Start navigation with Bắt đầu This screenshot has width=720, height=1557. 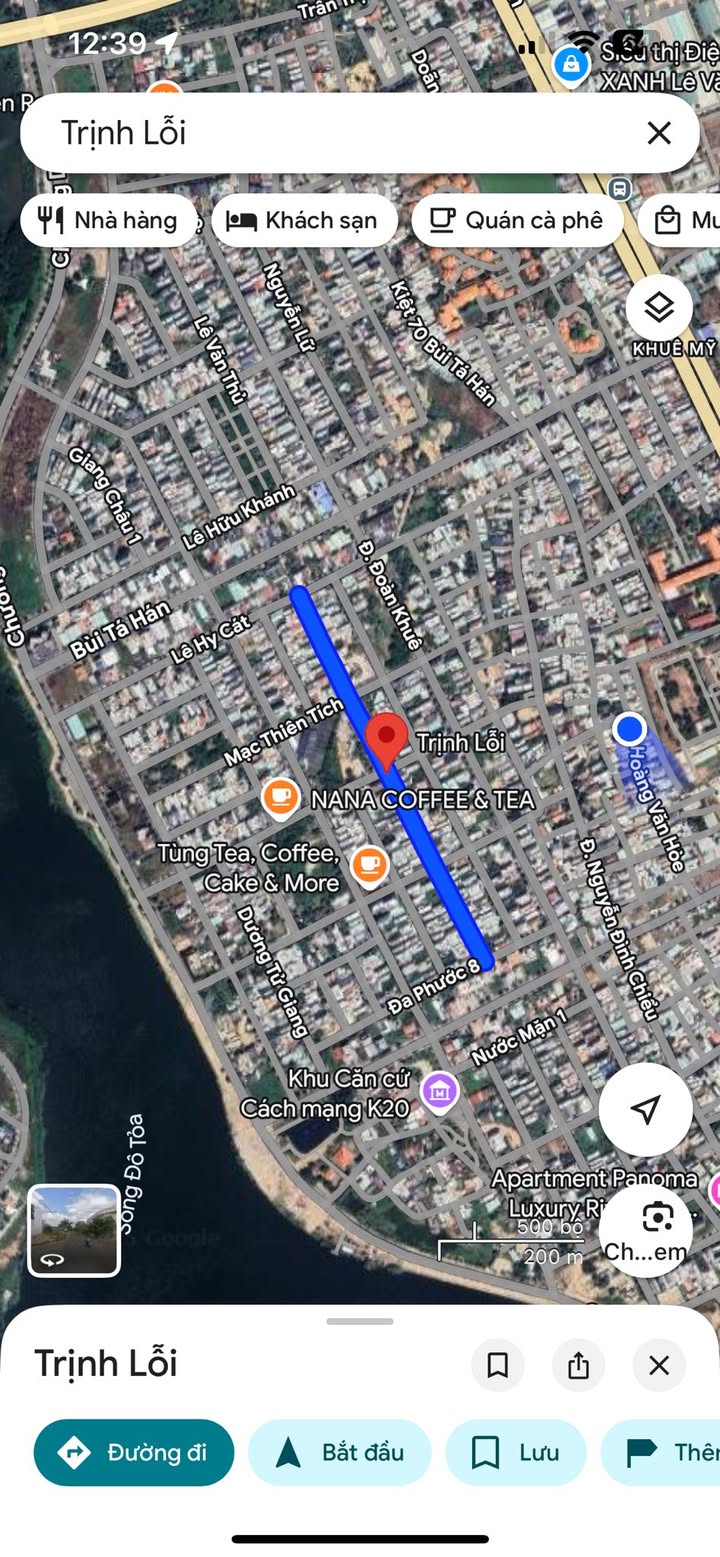pyautogui.click(x=340, y=1452)
